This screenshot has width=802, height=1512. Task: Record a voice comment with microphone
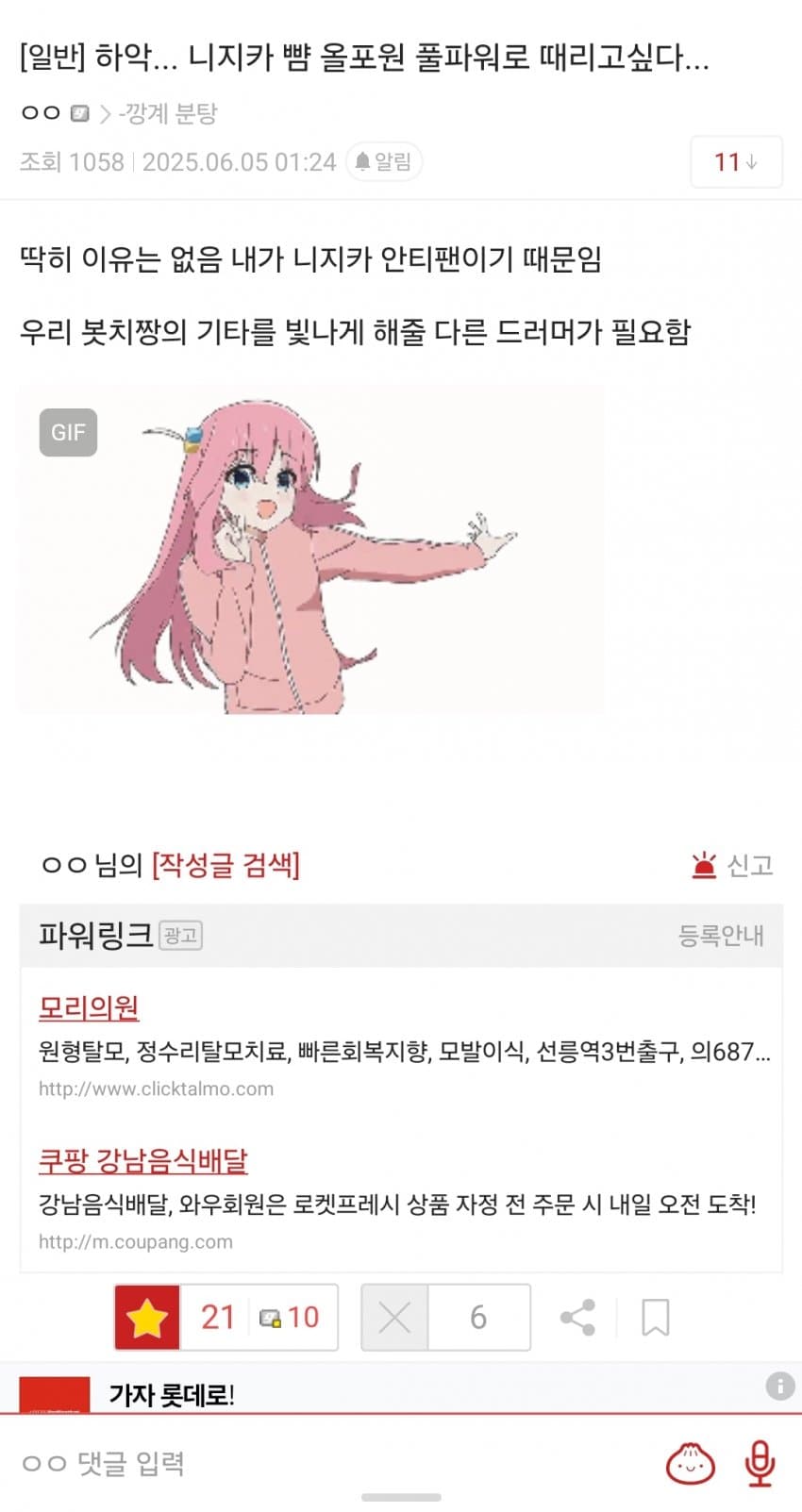coord(760,1463)
